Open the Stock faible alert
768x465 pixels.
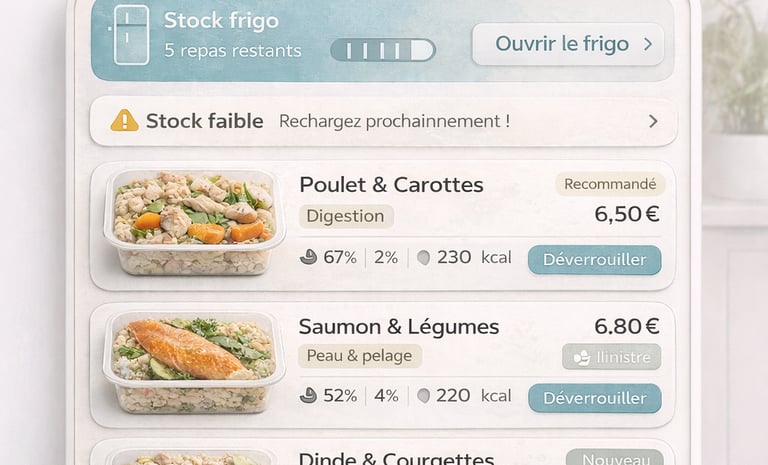(383, 122)
